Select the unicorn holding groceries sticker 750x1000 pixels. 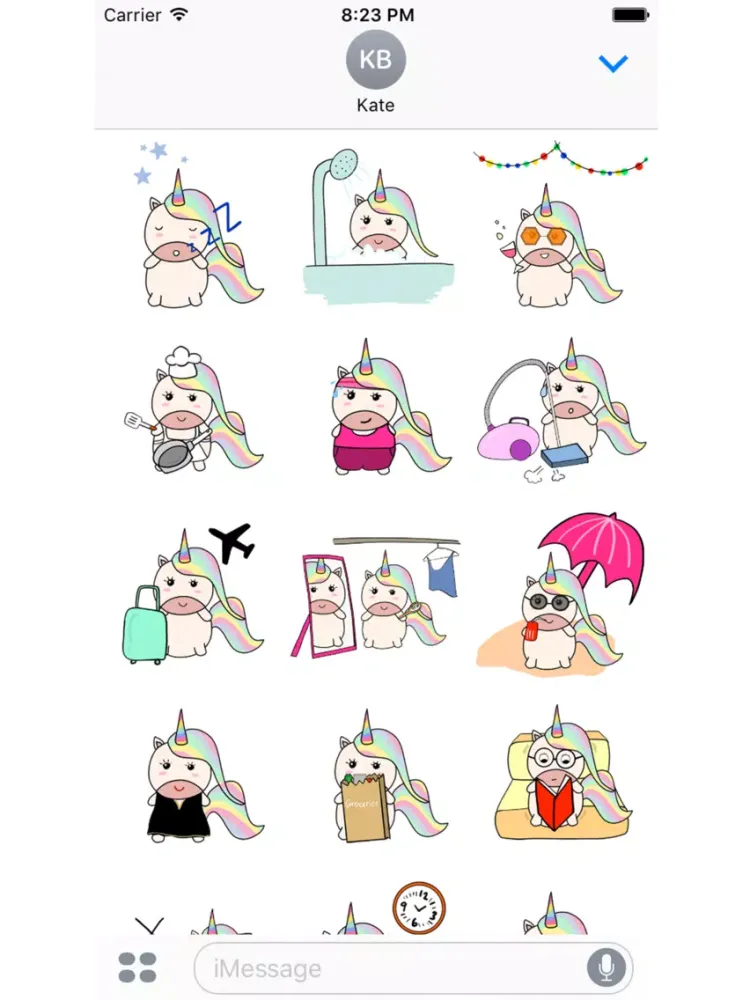[375, 780]
